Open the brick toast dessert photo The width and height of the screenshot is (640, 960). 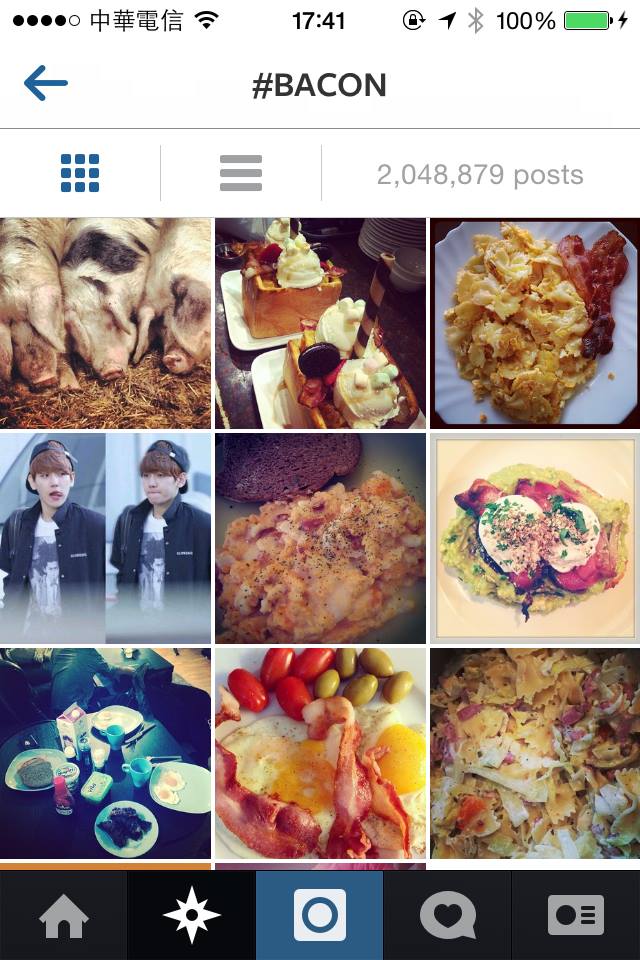point(320,323)
